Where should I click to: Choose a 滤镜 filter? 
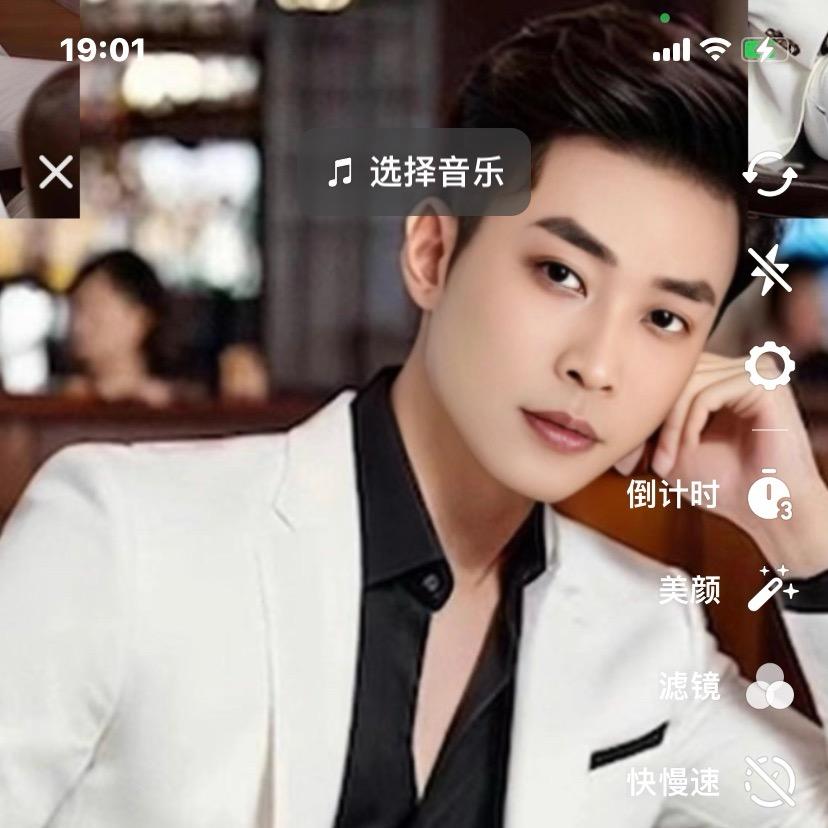(770, 687)
